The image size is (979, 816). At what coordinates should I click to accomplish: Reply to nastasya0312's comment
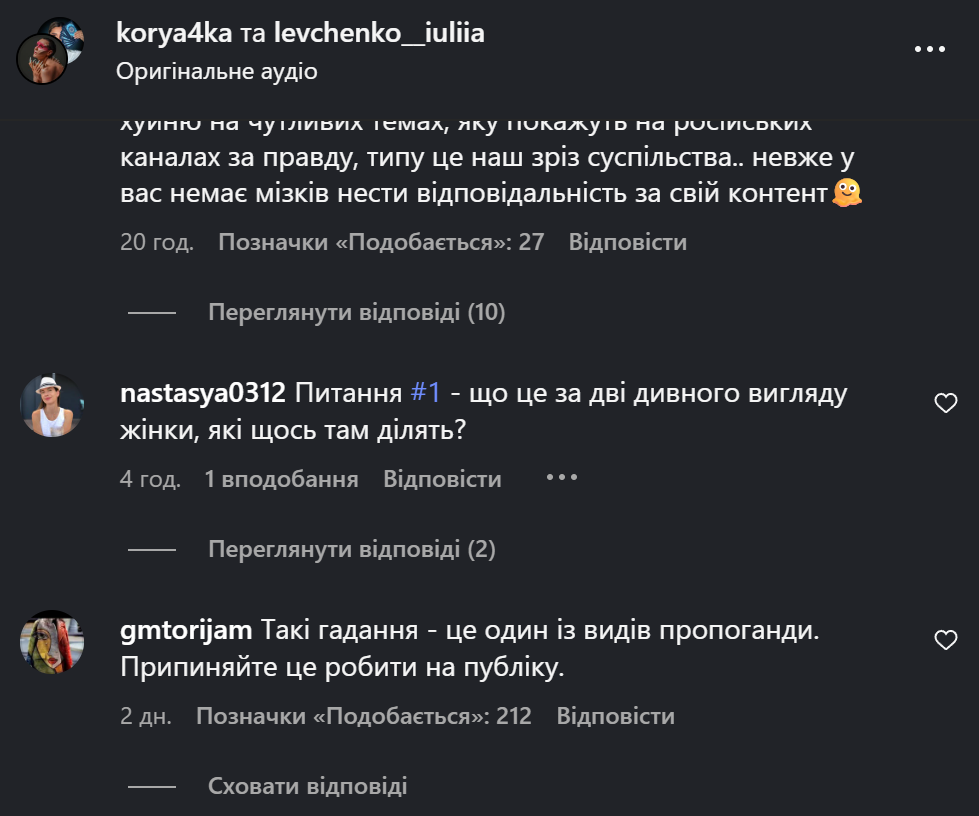tap(442, 479)
